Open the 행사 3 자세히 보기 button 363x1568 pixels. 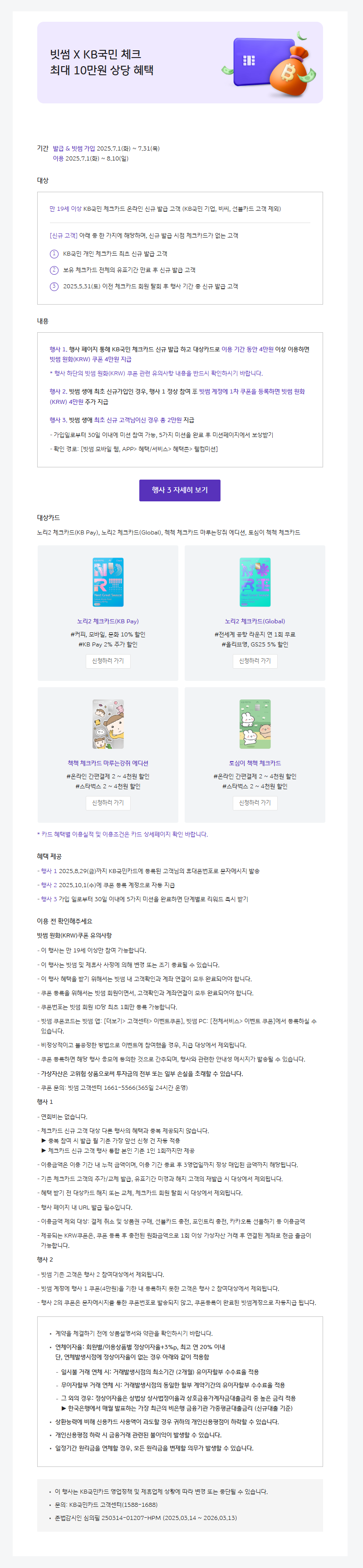[x=180, y=490]
